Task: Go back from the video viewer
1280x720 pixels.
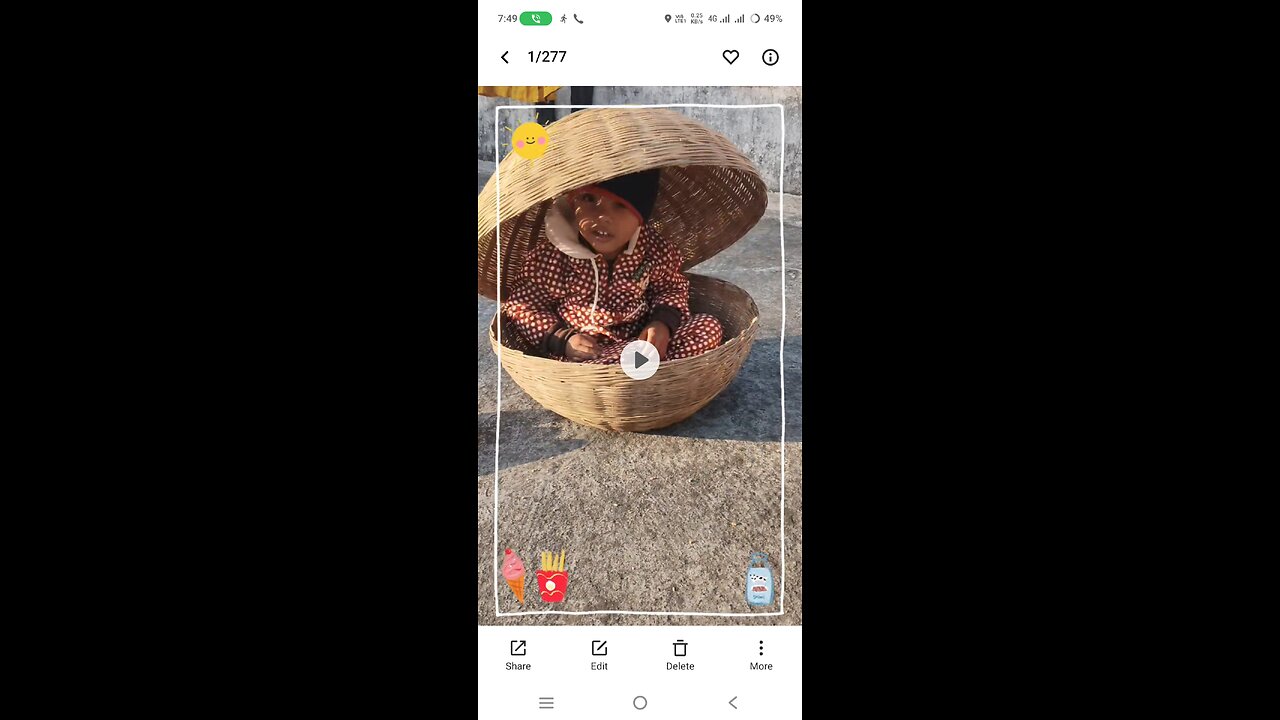Action: point(505,58)
